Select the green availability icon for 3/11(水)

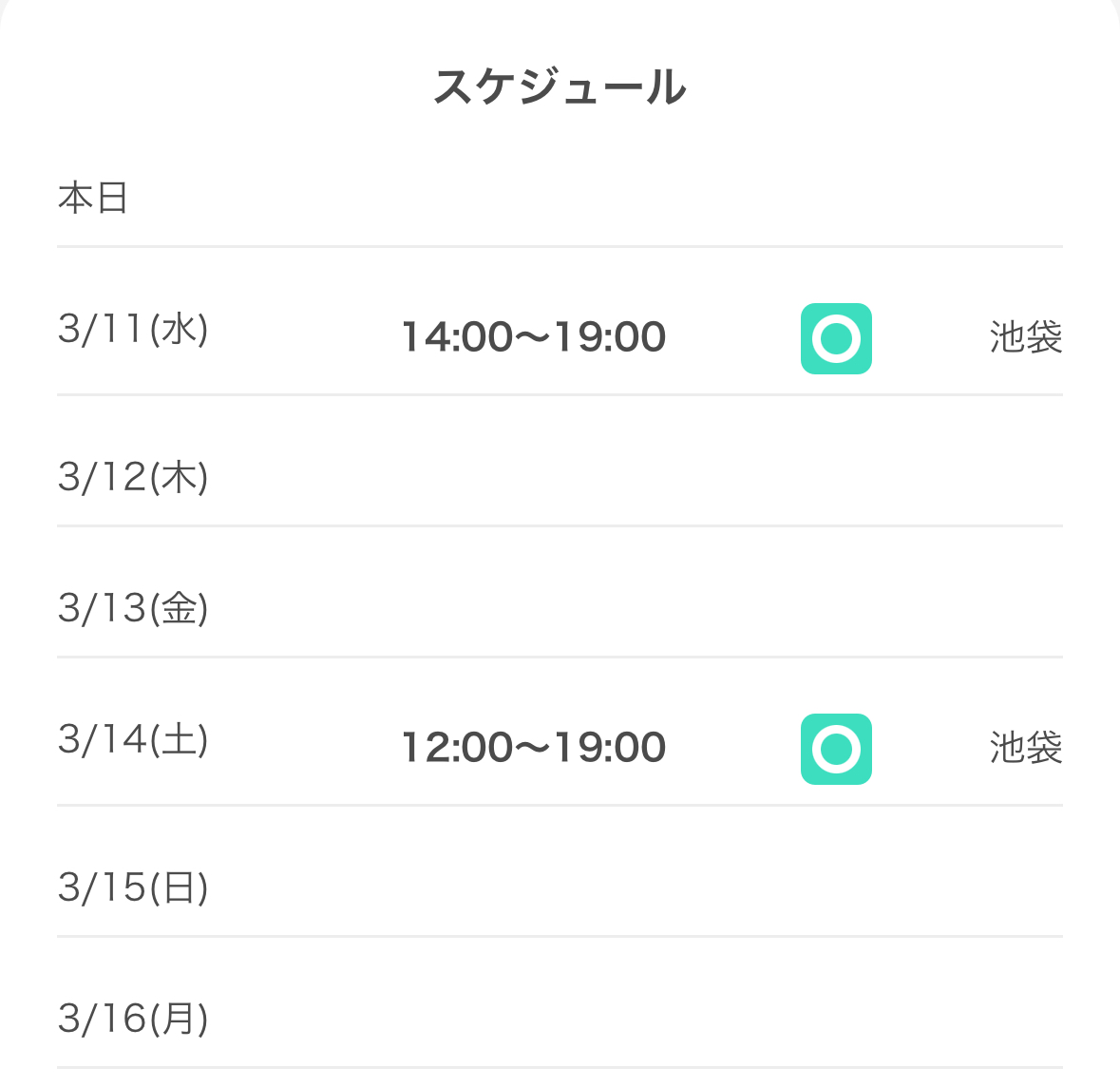pyautogui.click(x=836, y=338)
